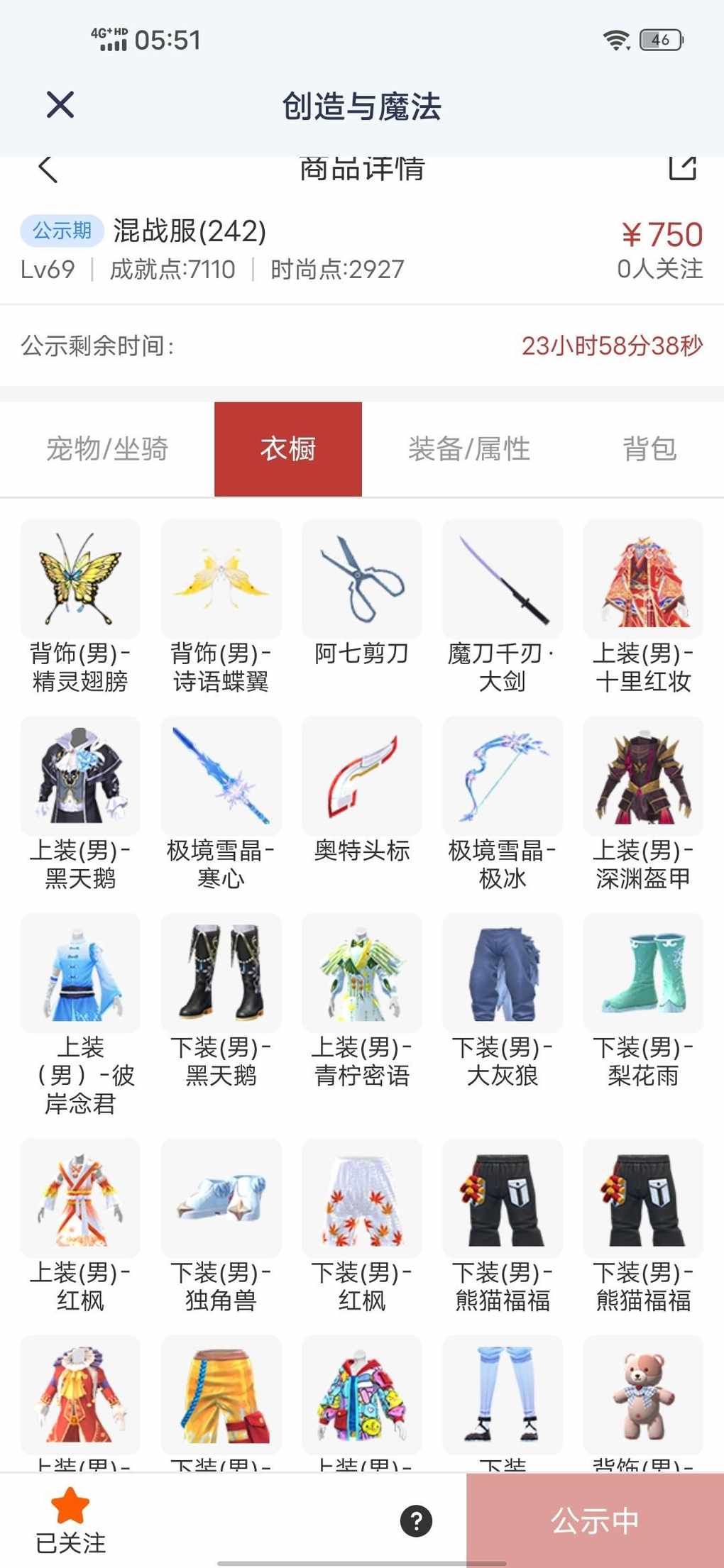The image size is (724, 1568).
Task: Tap the 公示中 button
Action: click(595, 1520)
